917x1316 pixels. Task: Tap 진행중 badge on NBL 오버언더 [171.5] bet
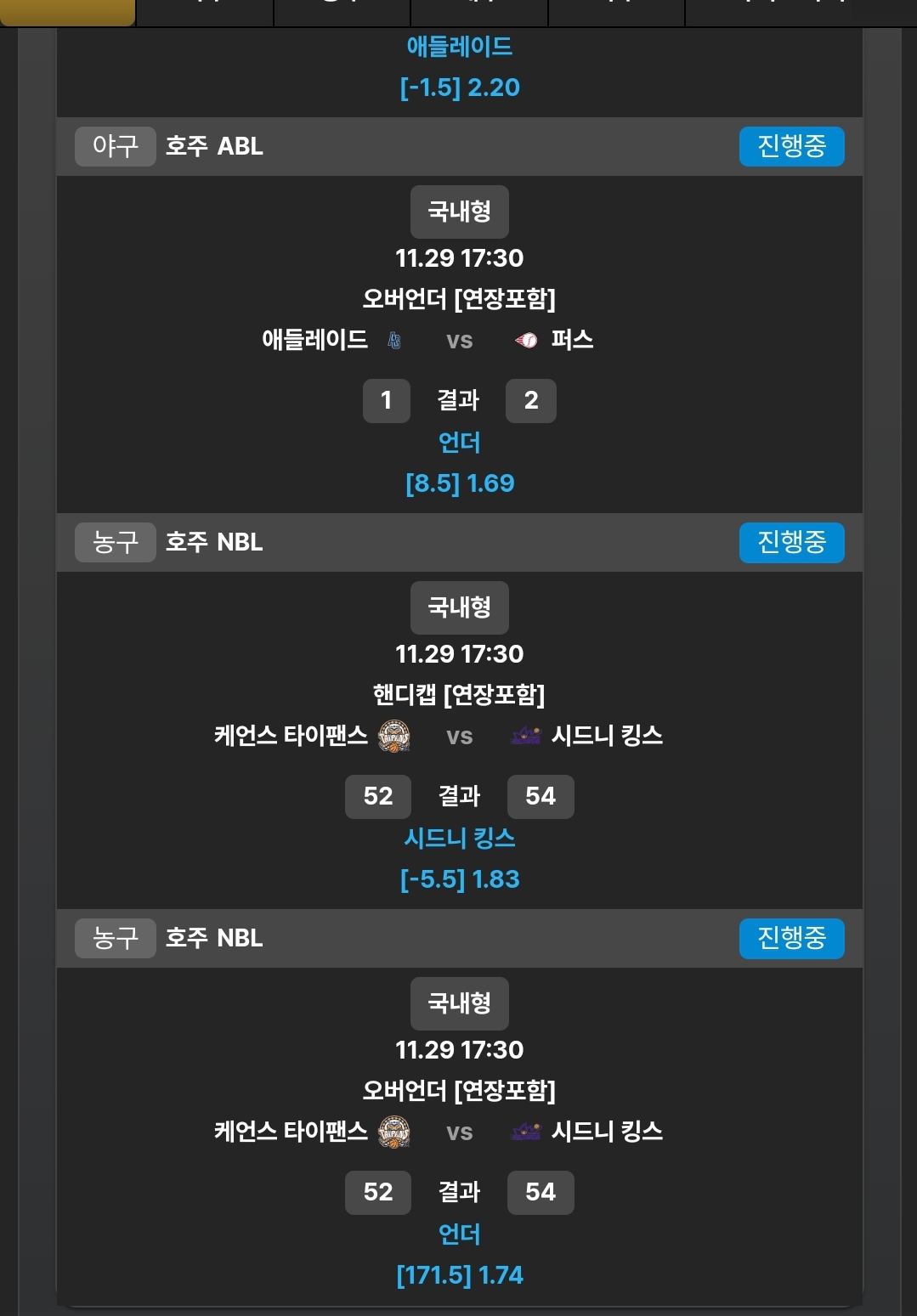tap(791, 938)
